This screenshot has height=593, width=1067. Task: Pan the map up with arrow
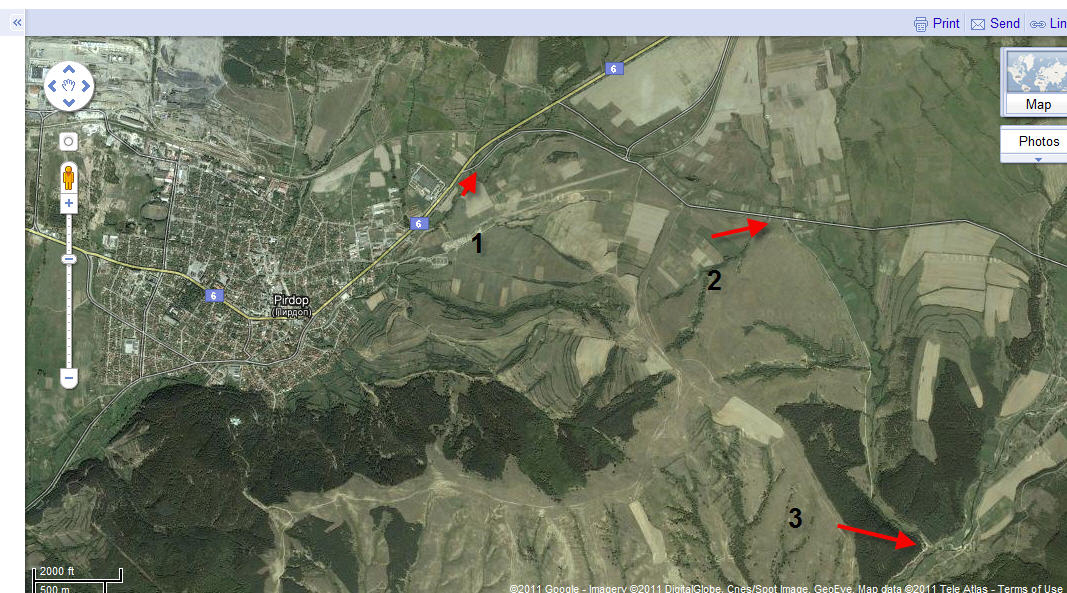(69, 69)
